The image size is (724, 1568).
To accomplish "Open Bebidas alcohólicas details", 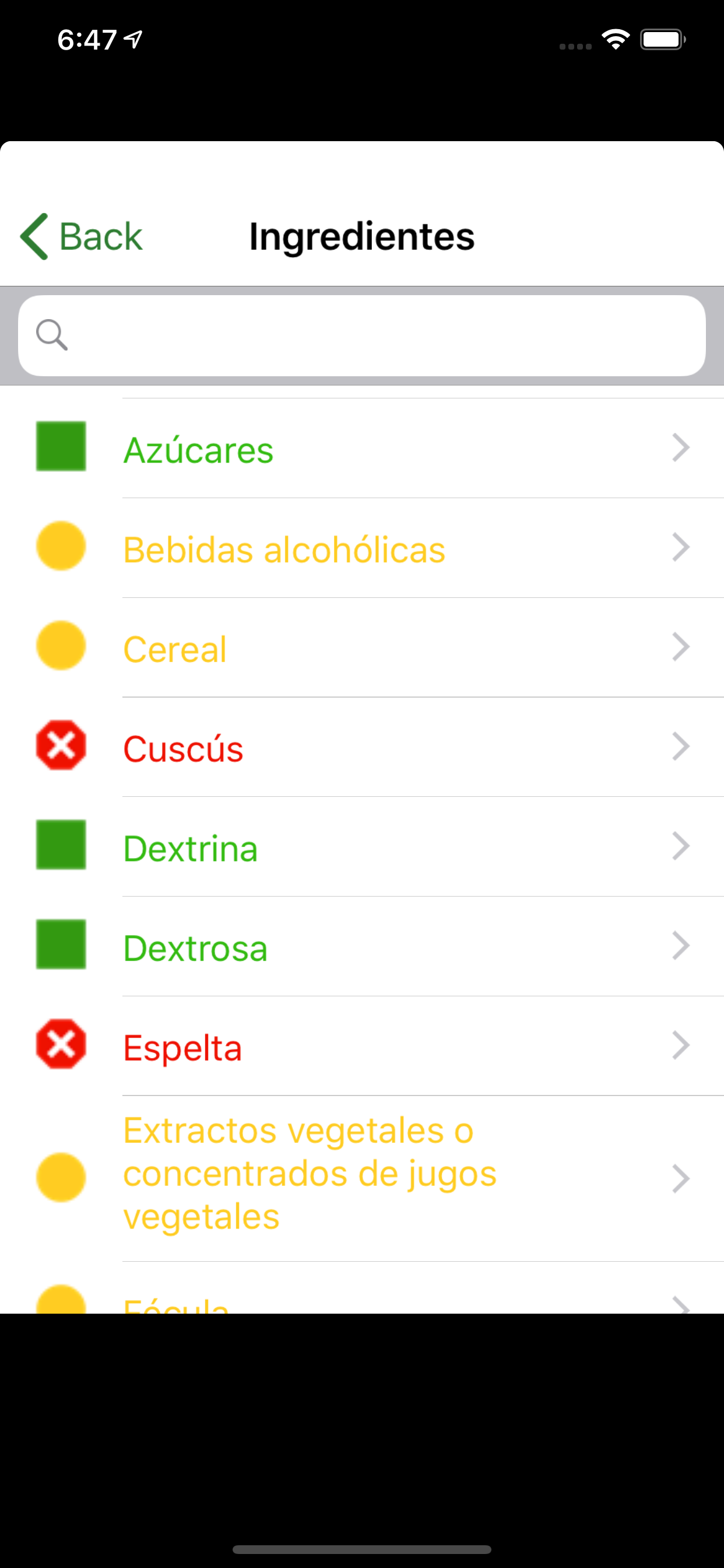I will point(362,548).
